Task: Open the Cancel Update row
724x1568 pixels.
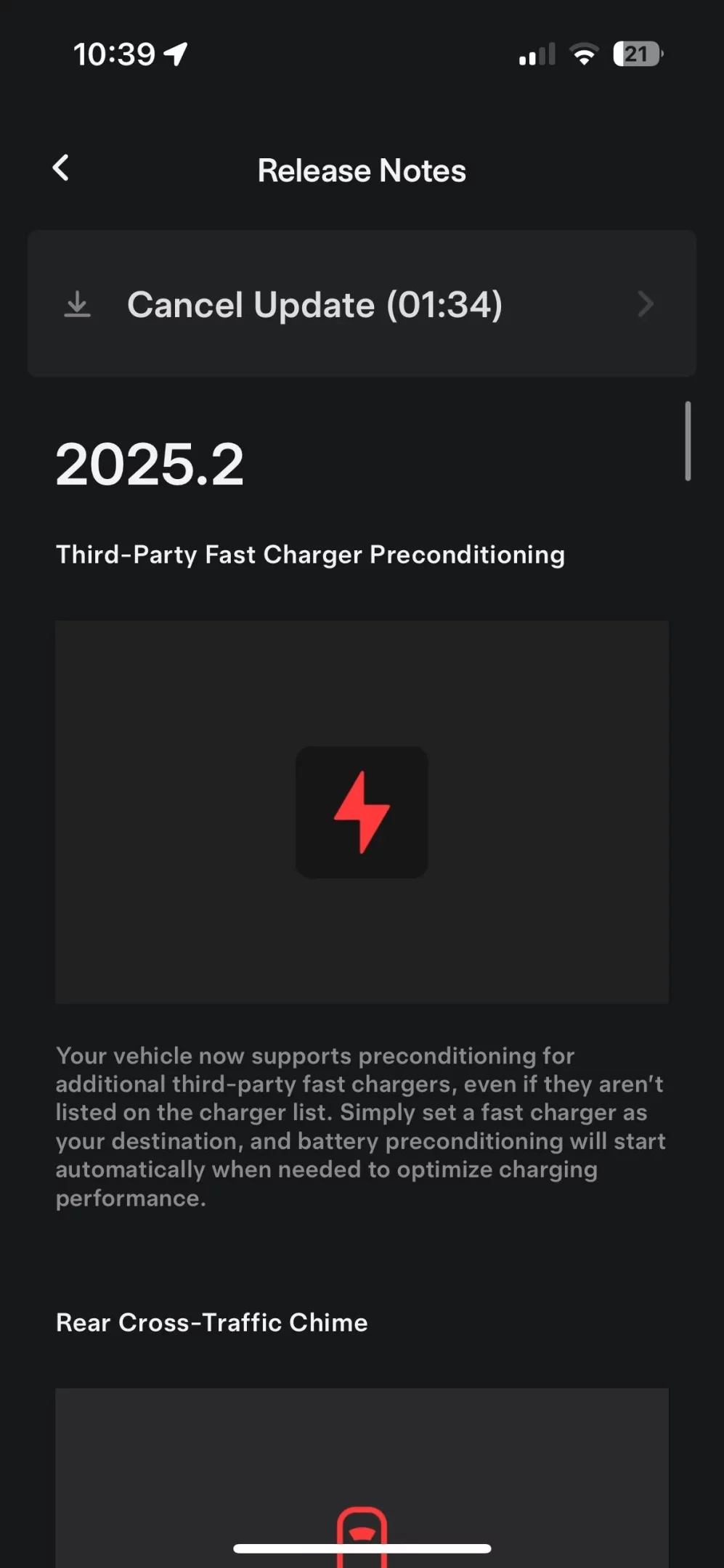Action: pos(362,304)
